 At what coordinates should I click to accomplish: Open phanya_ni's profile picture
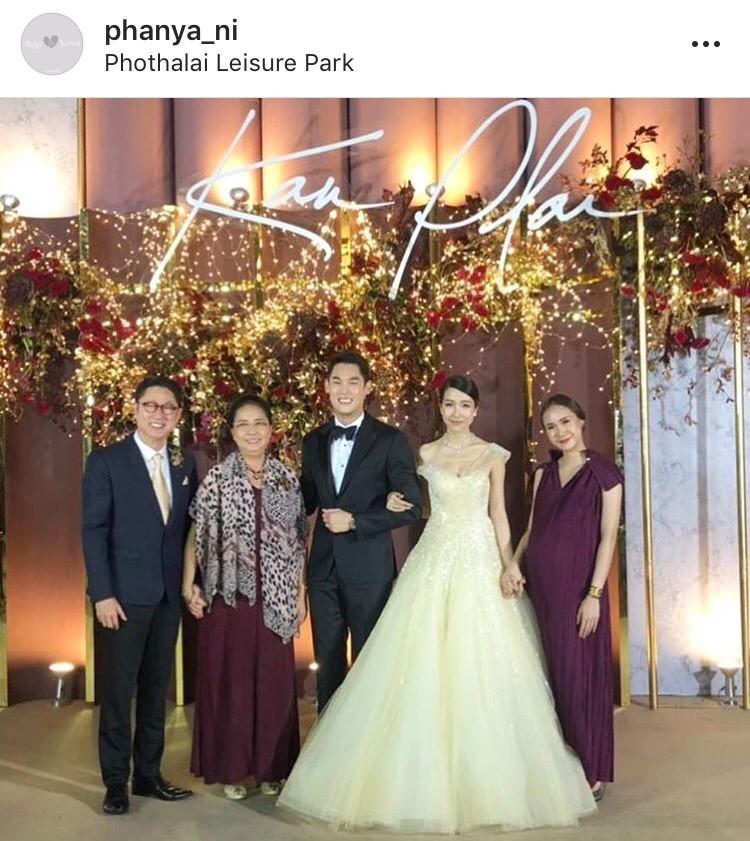pyautogui.click(x=52, y=44)
